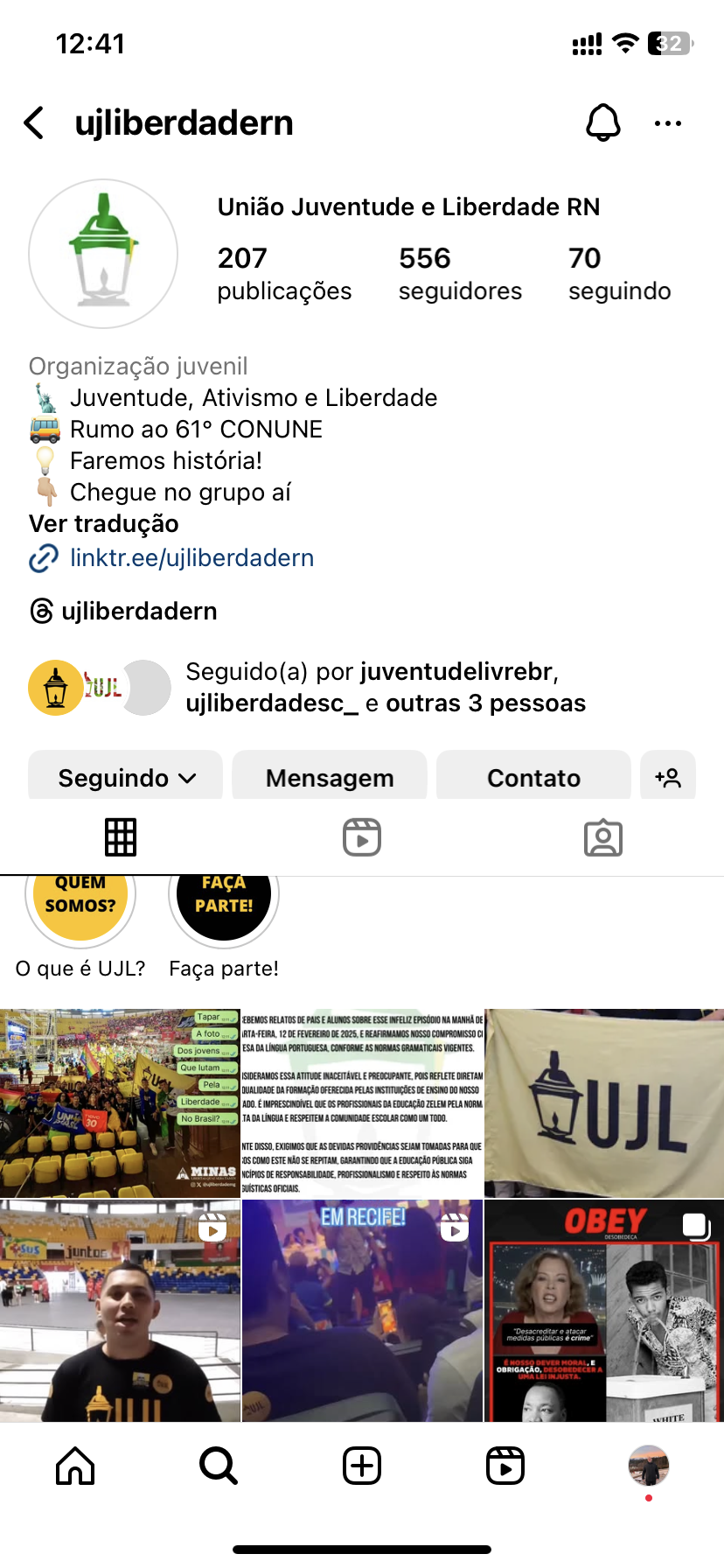The image size is (724, 1568).
Task: Open the OBEY carousel post
Action: pyautogui.click(x=604, y=1310)
